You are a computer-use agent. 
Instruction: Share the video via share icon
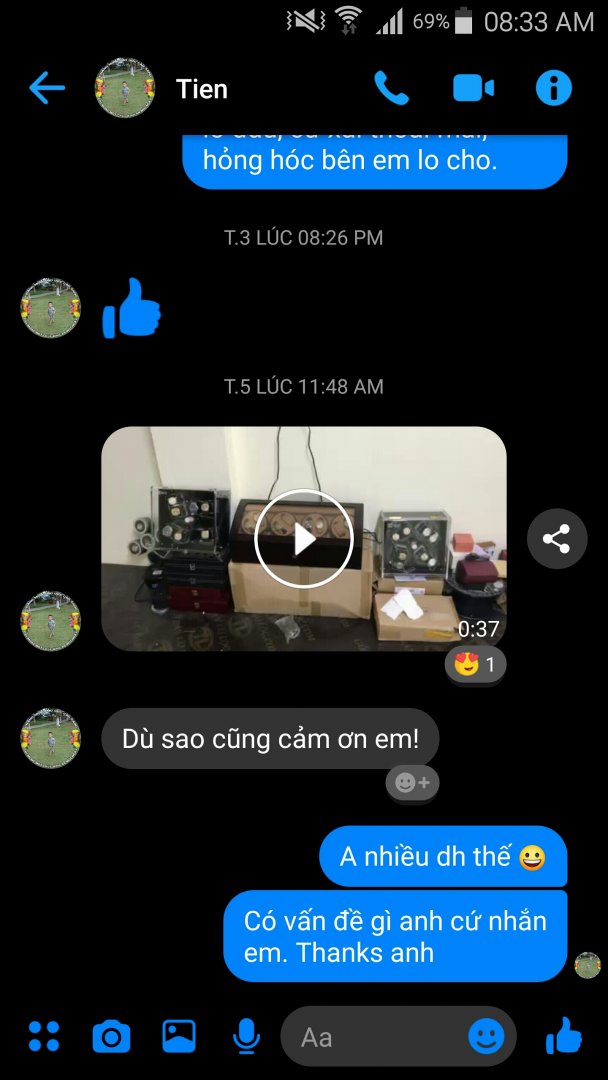[557, 540]
